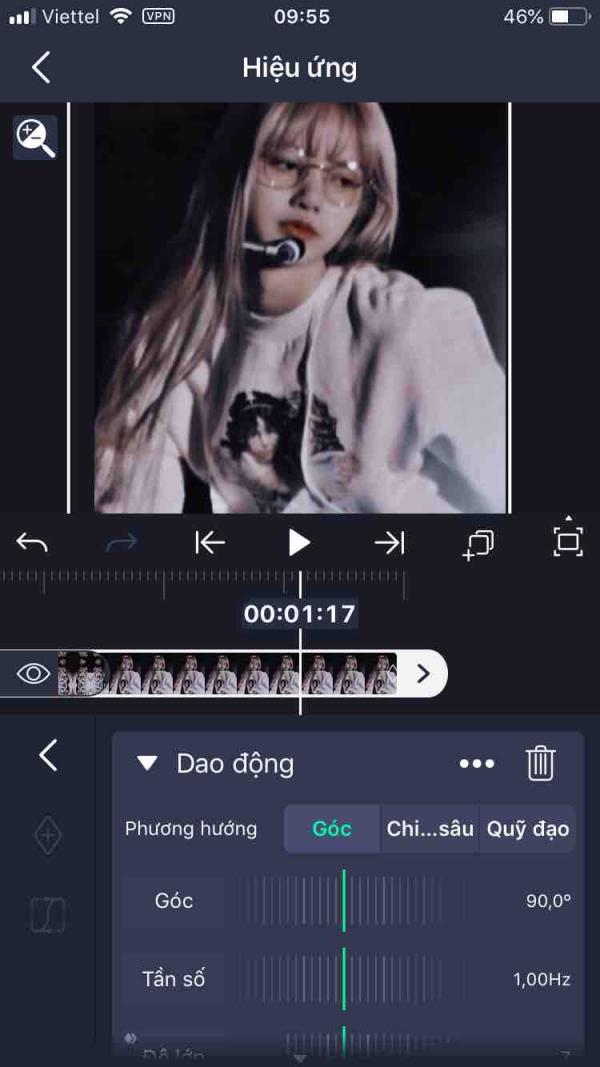This screenshot has width=600, height=1067.
Task: Duplicate the layer with the plus-copy icon
Action: coord(478,543)
